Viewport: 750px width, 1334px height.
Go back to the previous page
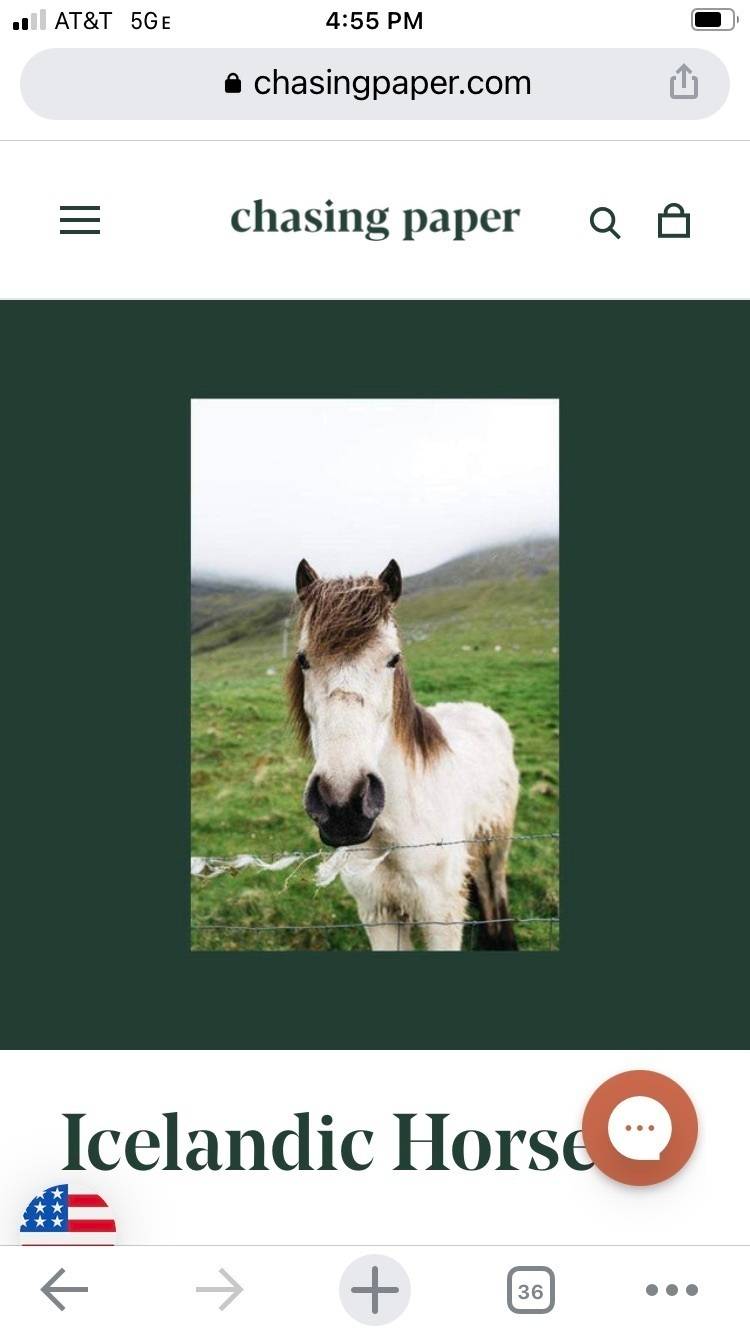click(x=64, y=1290)
